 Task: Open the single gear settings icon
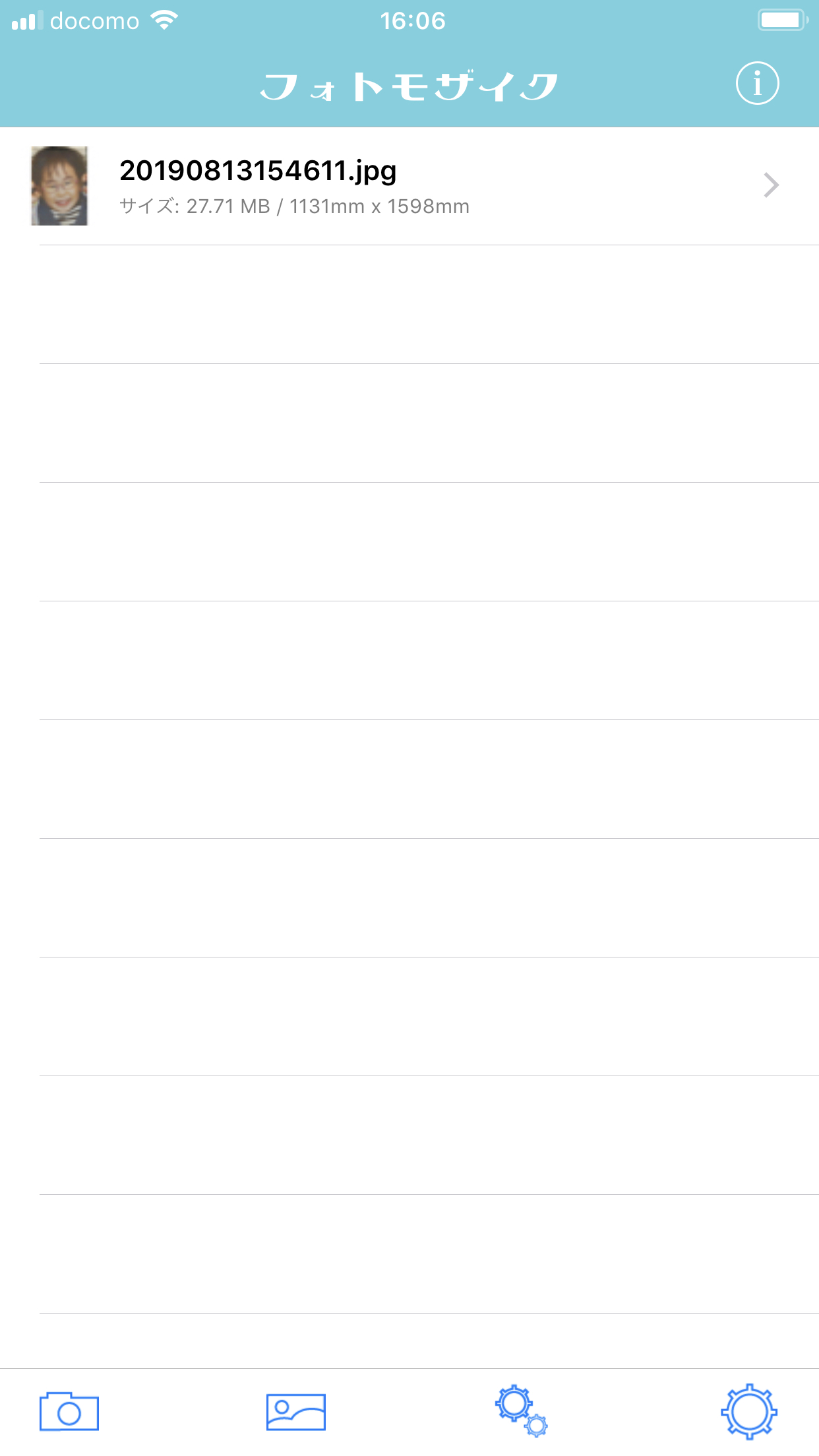[x=749, y=1411]
